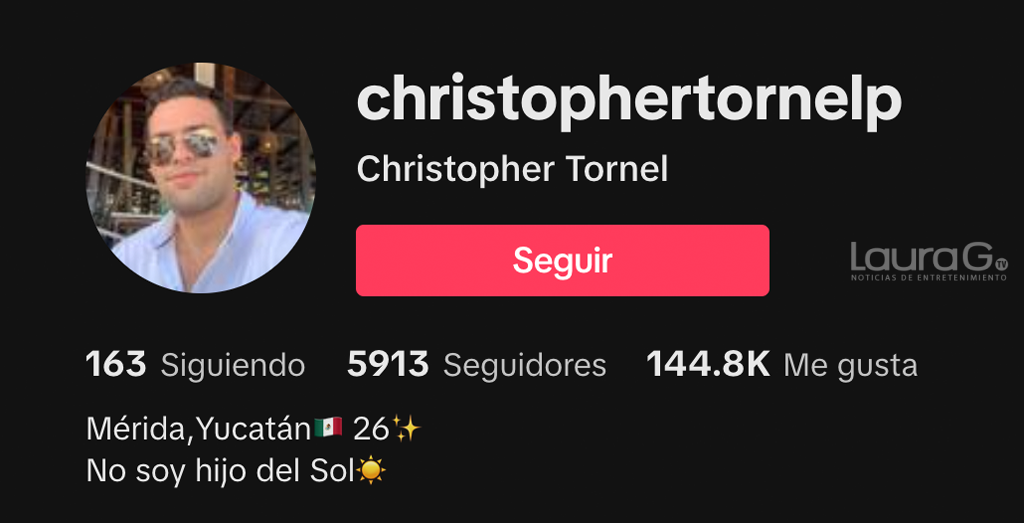Follow Christopher Tornel with Seguir button

[562, 260]
